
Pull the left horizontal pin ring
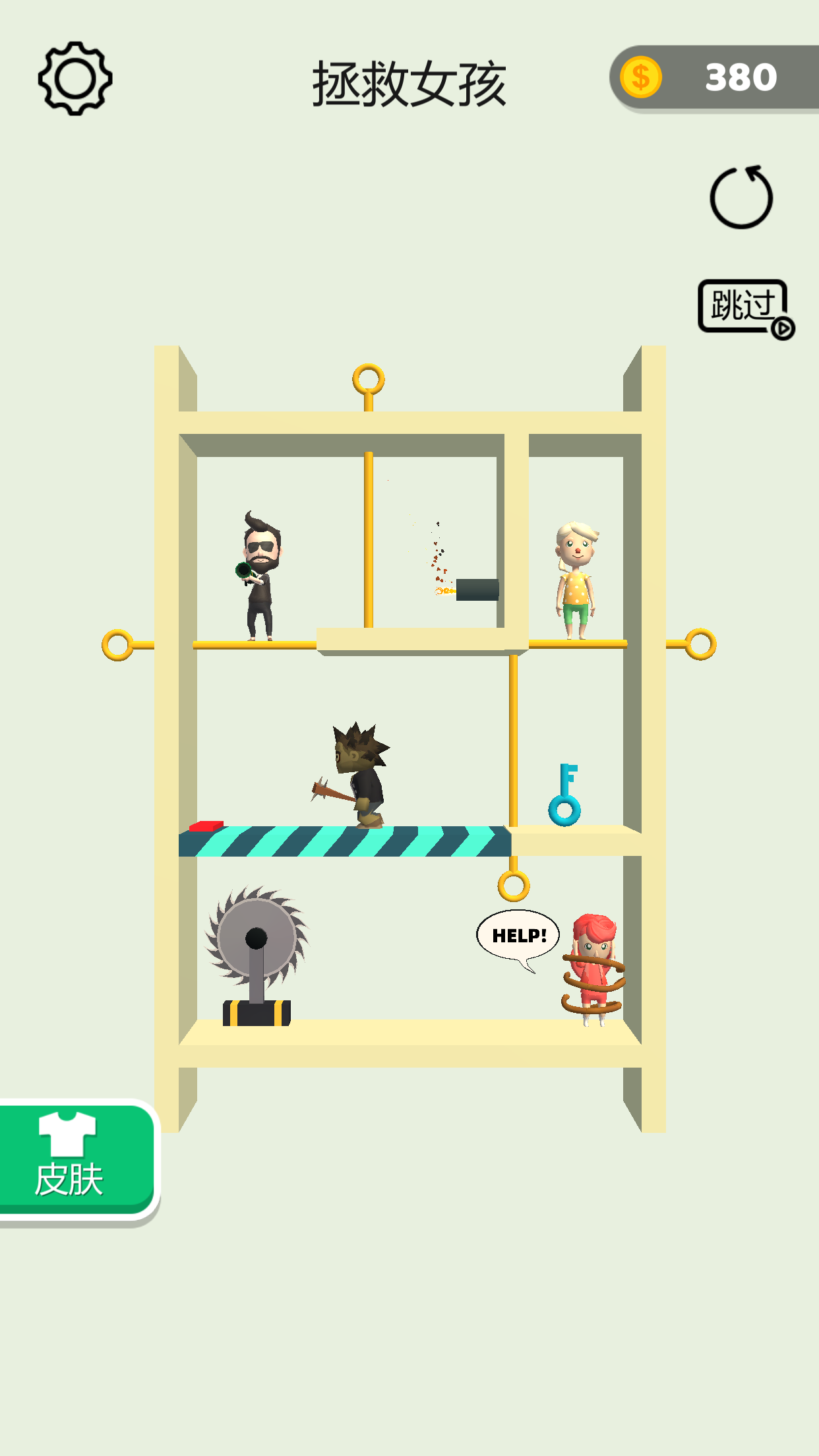pos(118,645)
